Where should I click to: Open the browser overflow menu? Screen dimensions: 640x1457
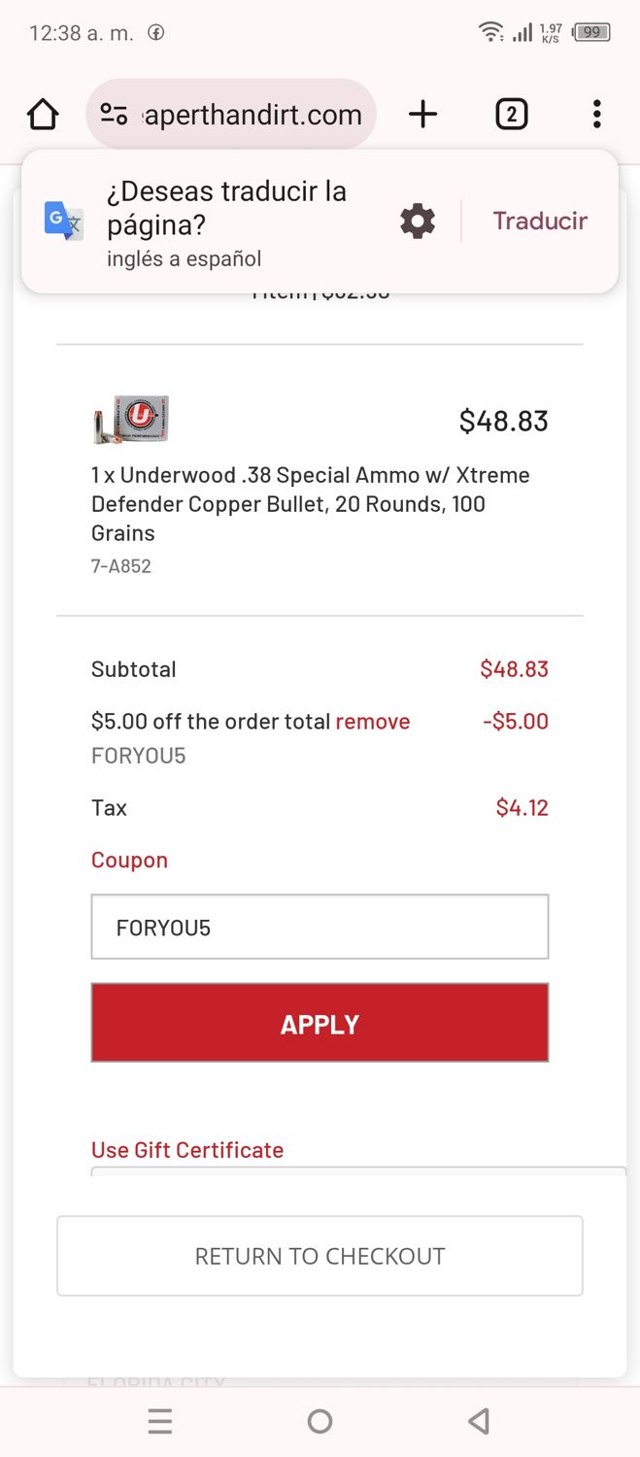tap(596, 115)
